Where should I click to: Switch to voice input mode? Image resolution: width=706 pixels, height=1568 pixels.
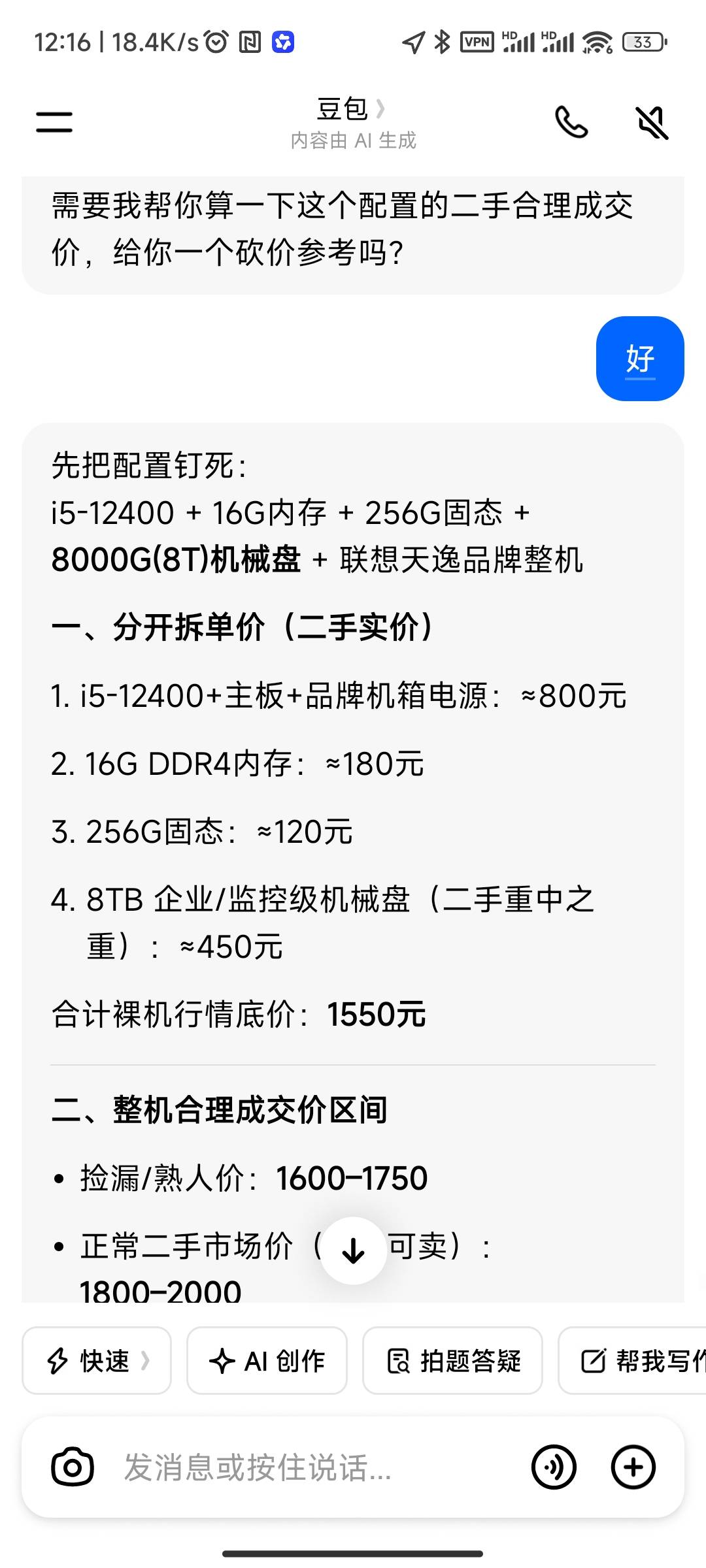click(x=554, y=1467)
